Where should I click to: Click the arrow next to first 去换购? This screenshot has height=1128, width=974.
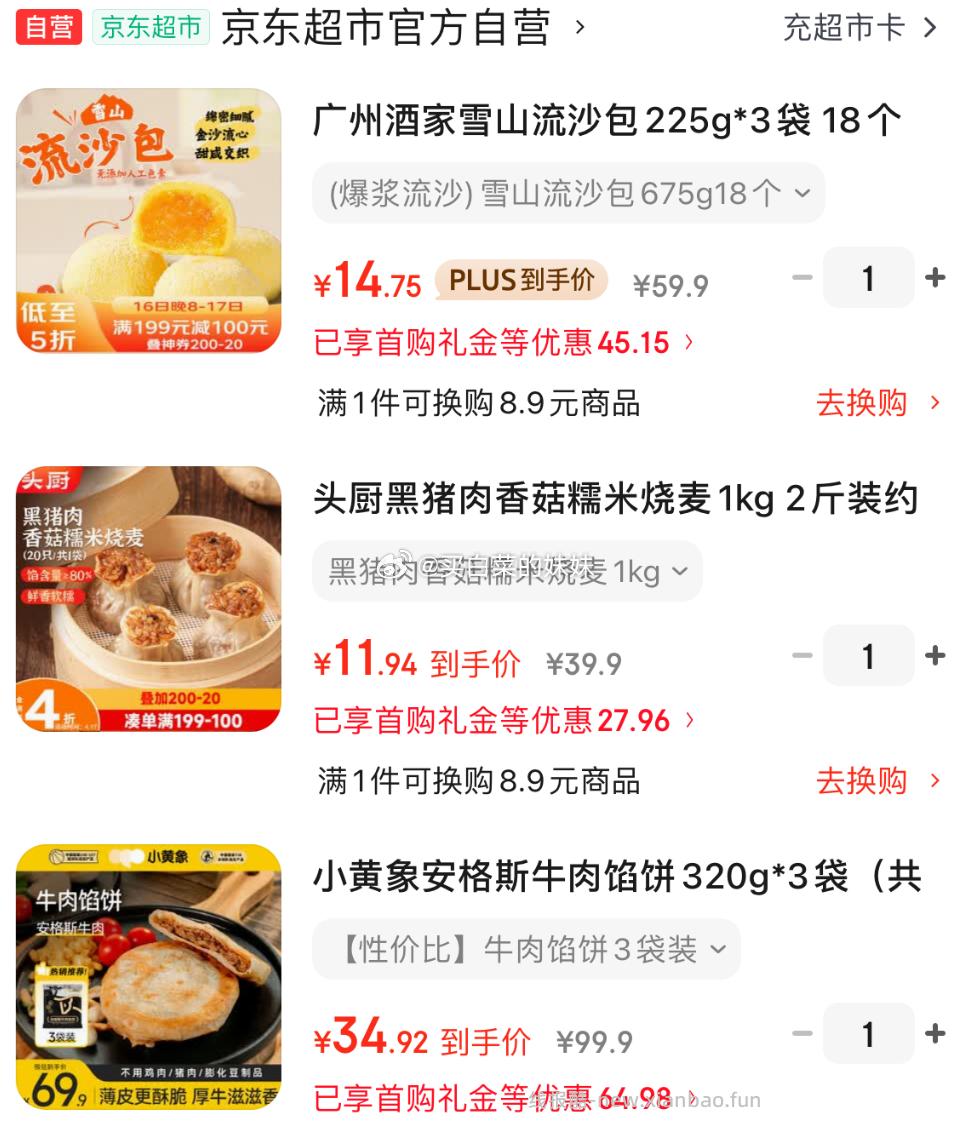coord(933,404)
